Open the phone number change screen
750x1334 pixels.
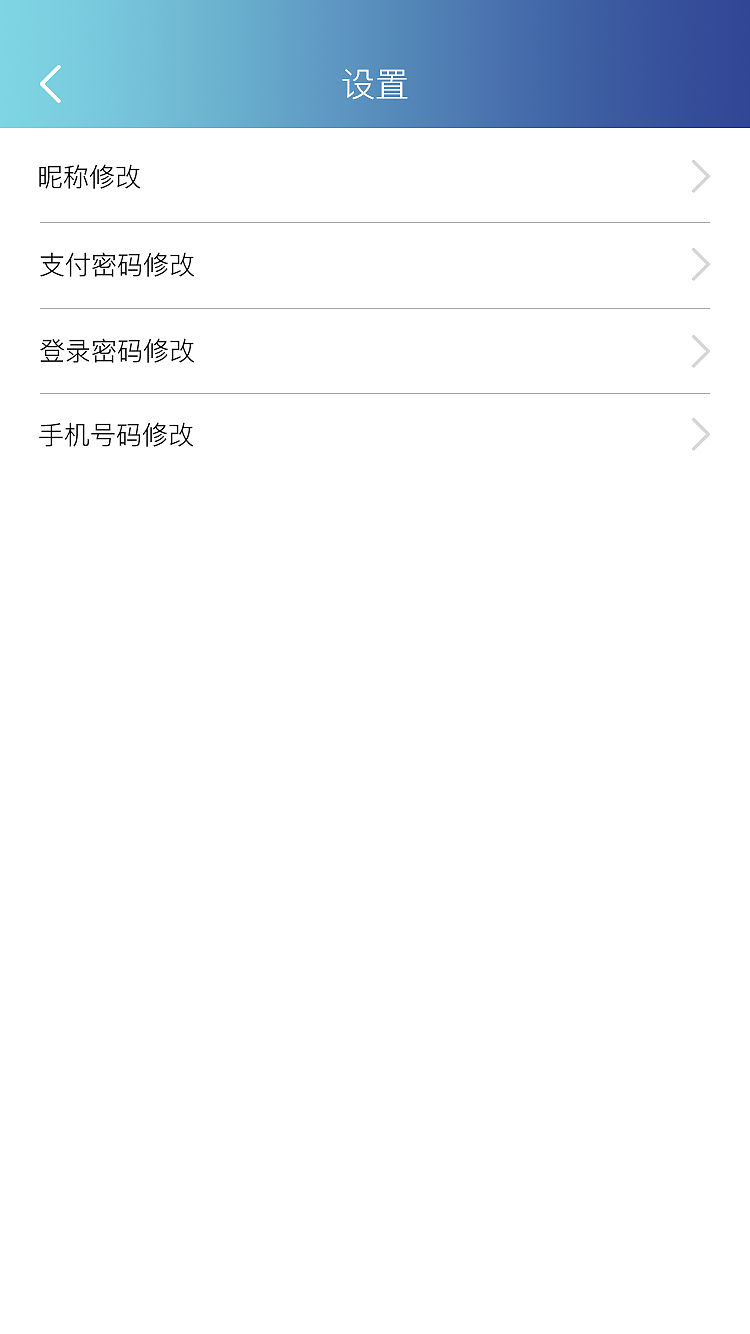(117, 434)
